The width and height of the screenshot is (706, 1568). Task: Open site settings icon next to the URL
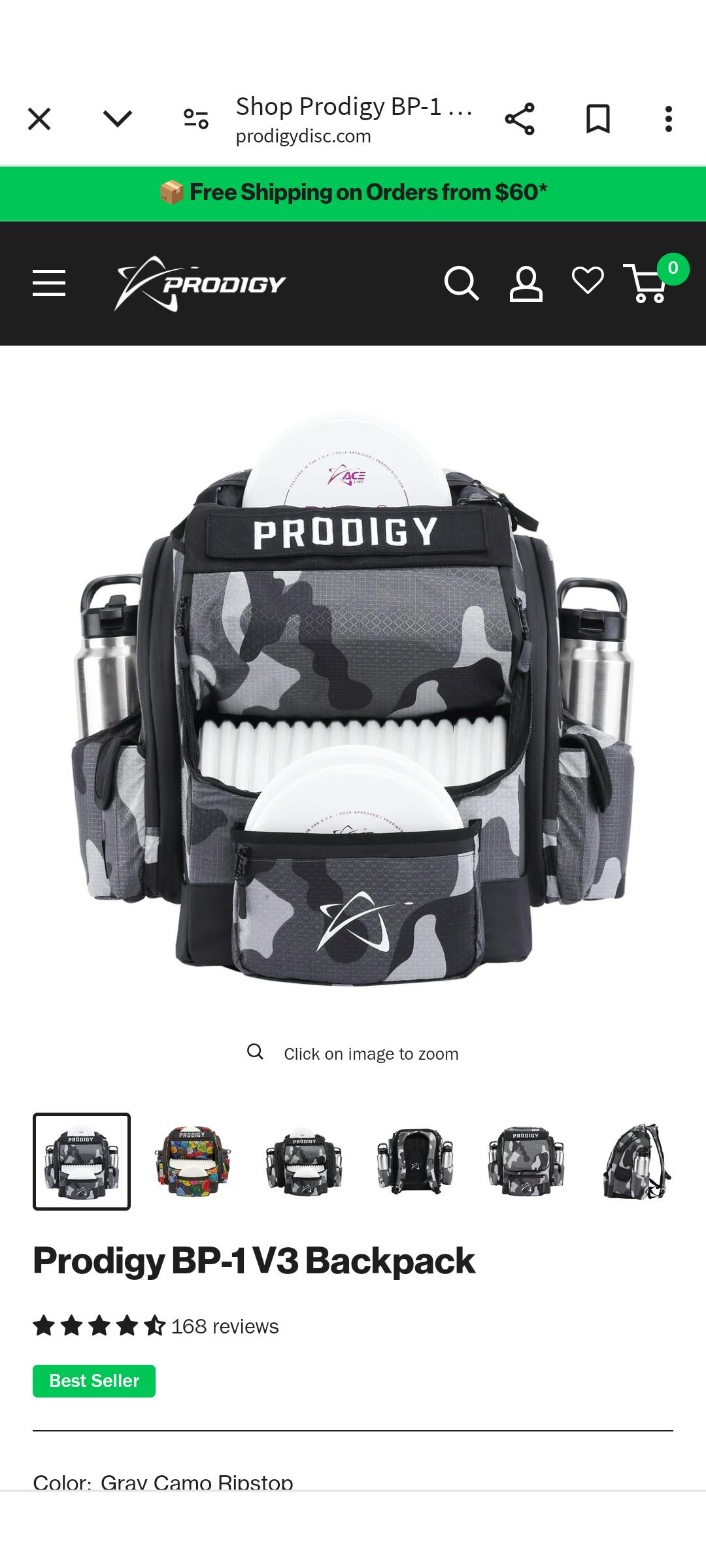click(195, 119)
